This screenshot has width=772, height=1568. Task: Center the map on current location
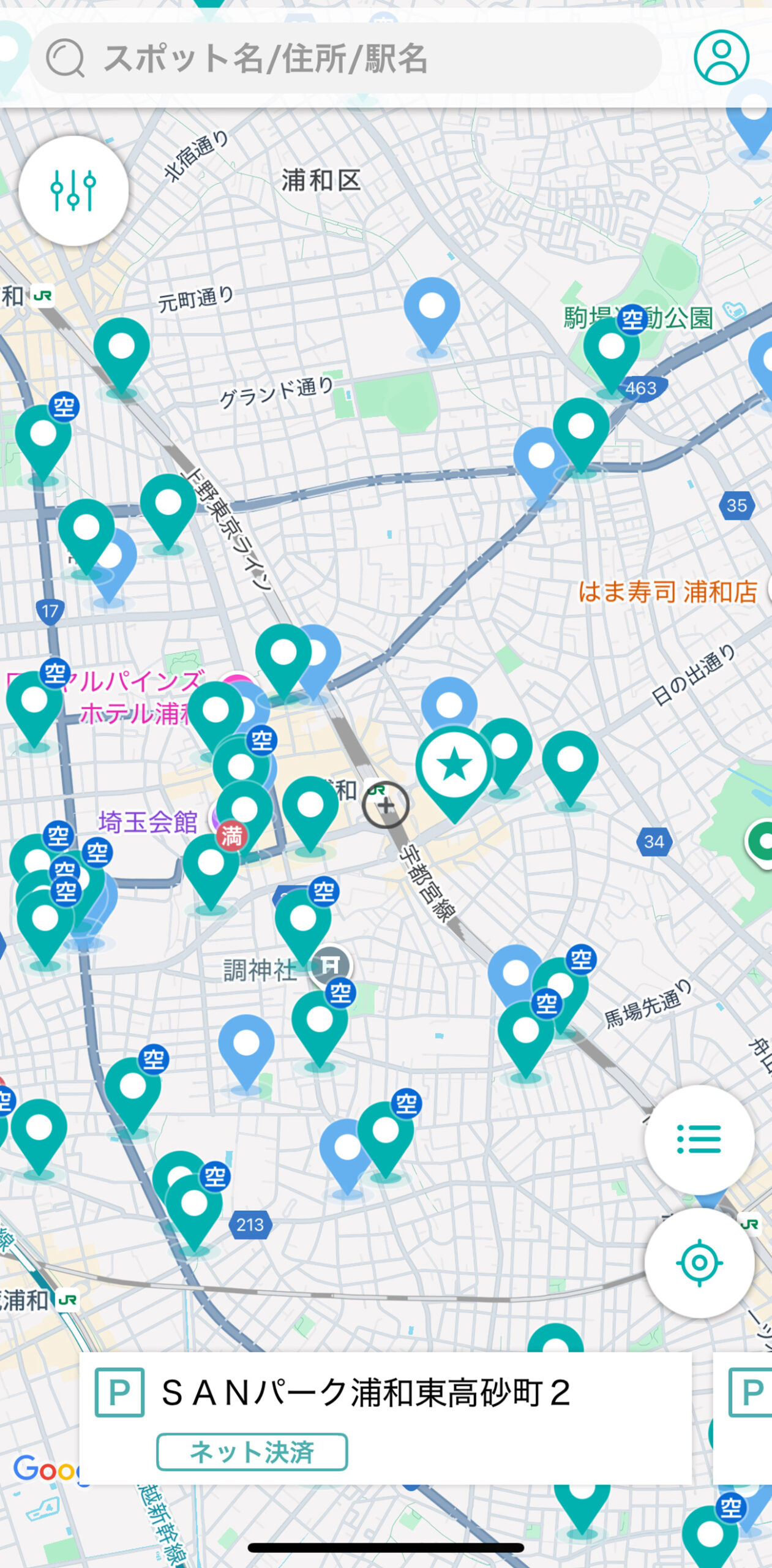point(699,1262)
